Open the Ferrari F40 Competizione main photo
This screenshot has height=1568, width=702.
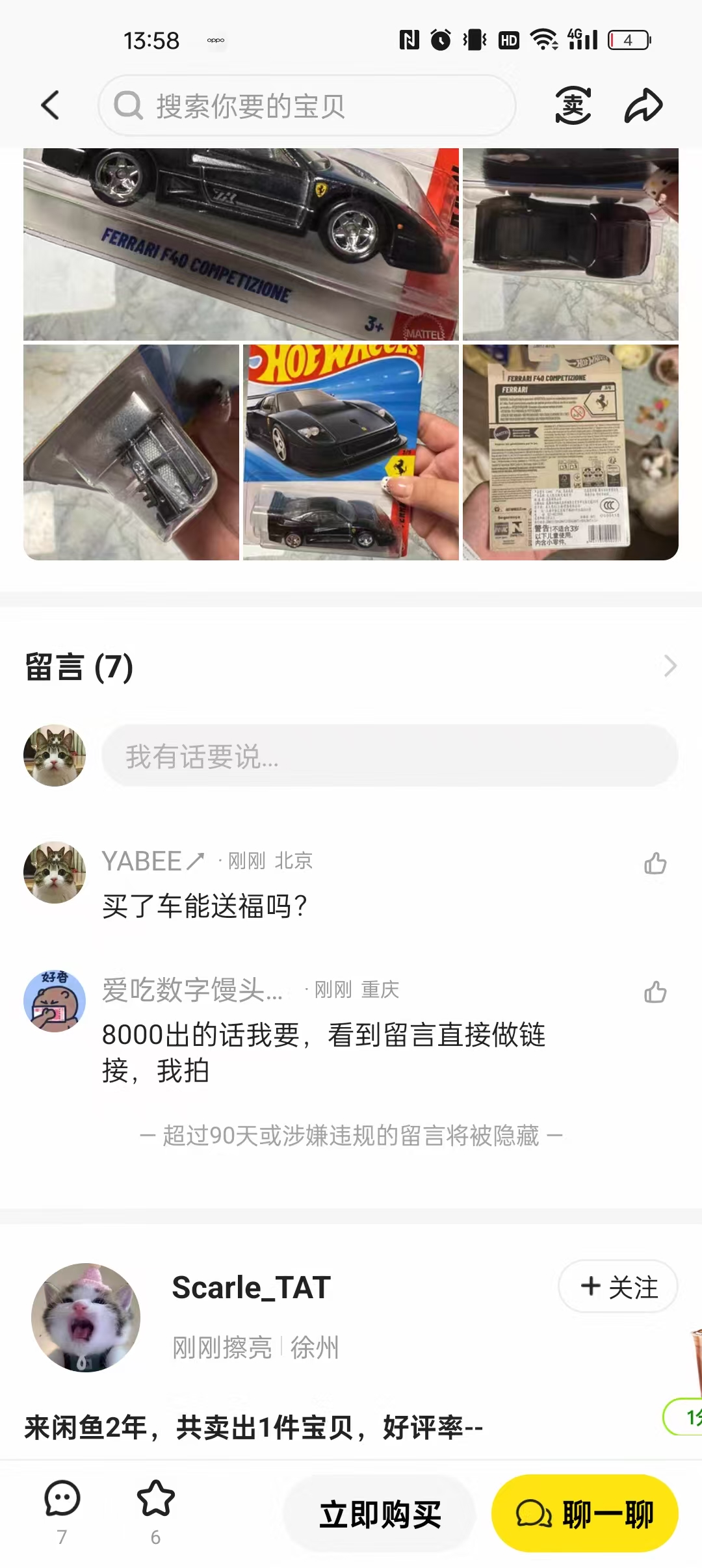[x=240, y=244]
